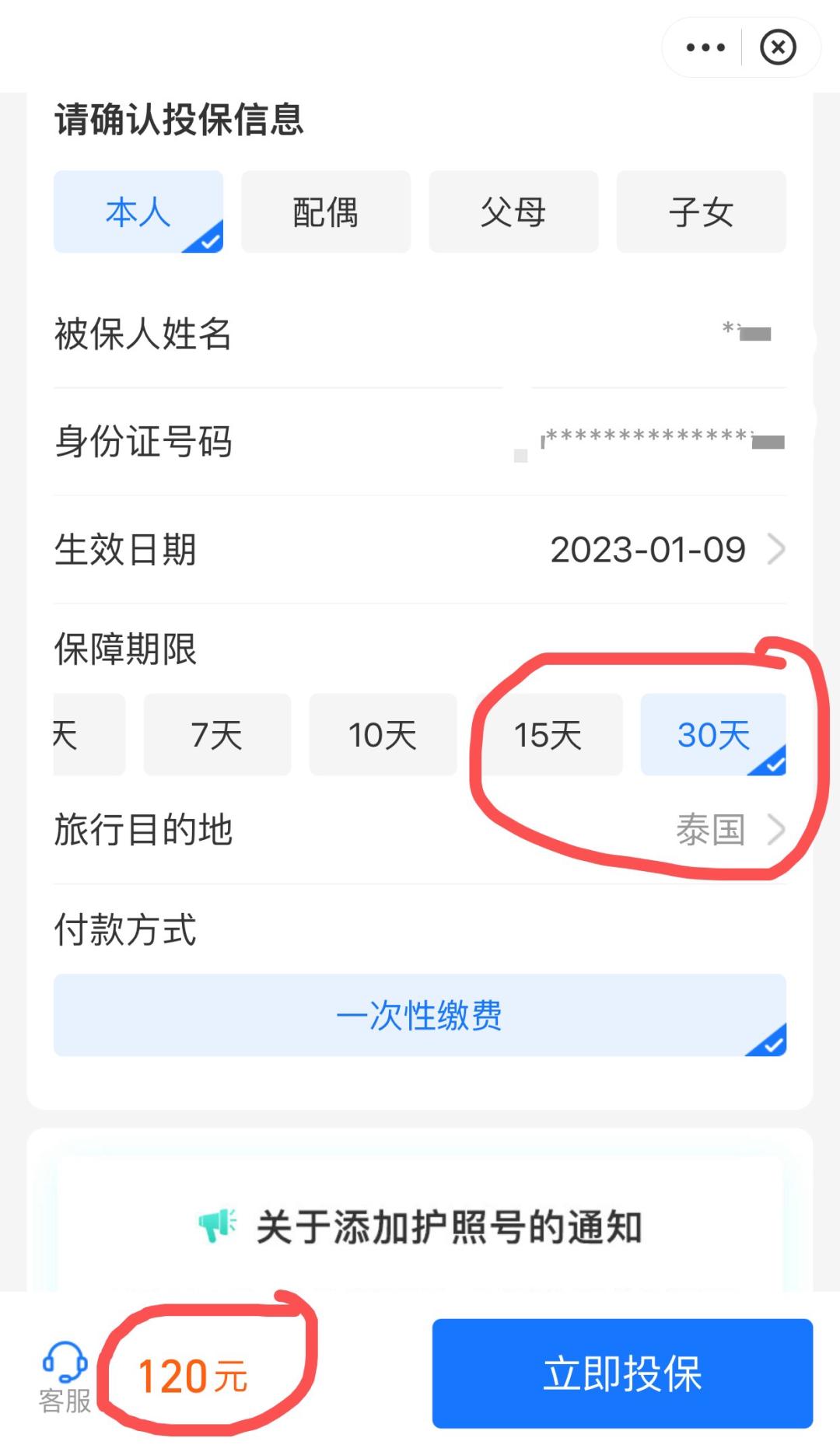
Task: Switch to the 配偶 insured person tab
Action: tap(325, 211)
